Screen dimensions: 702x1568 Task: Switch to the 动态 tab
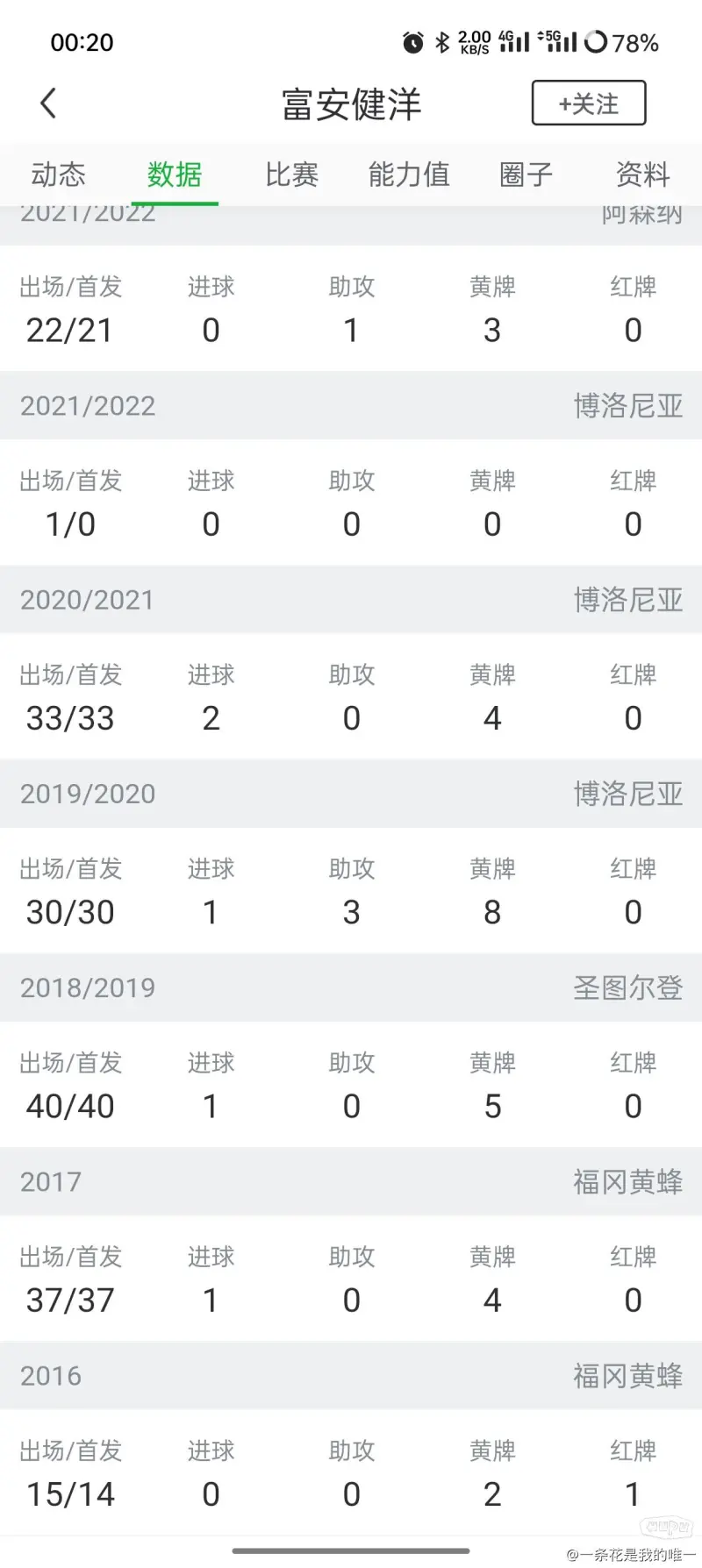[x=58, y=175]
